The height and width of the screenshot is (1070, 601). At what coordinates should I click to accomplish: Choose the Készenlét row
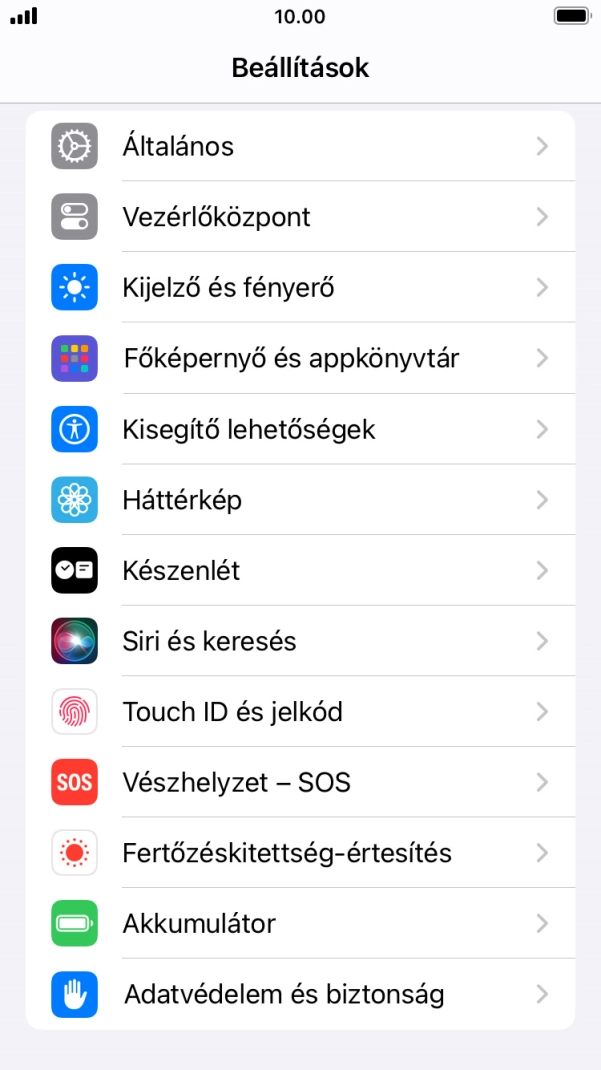click(x=300, y=571)
